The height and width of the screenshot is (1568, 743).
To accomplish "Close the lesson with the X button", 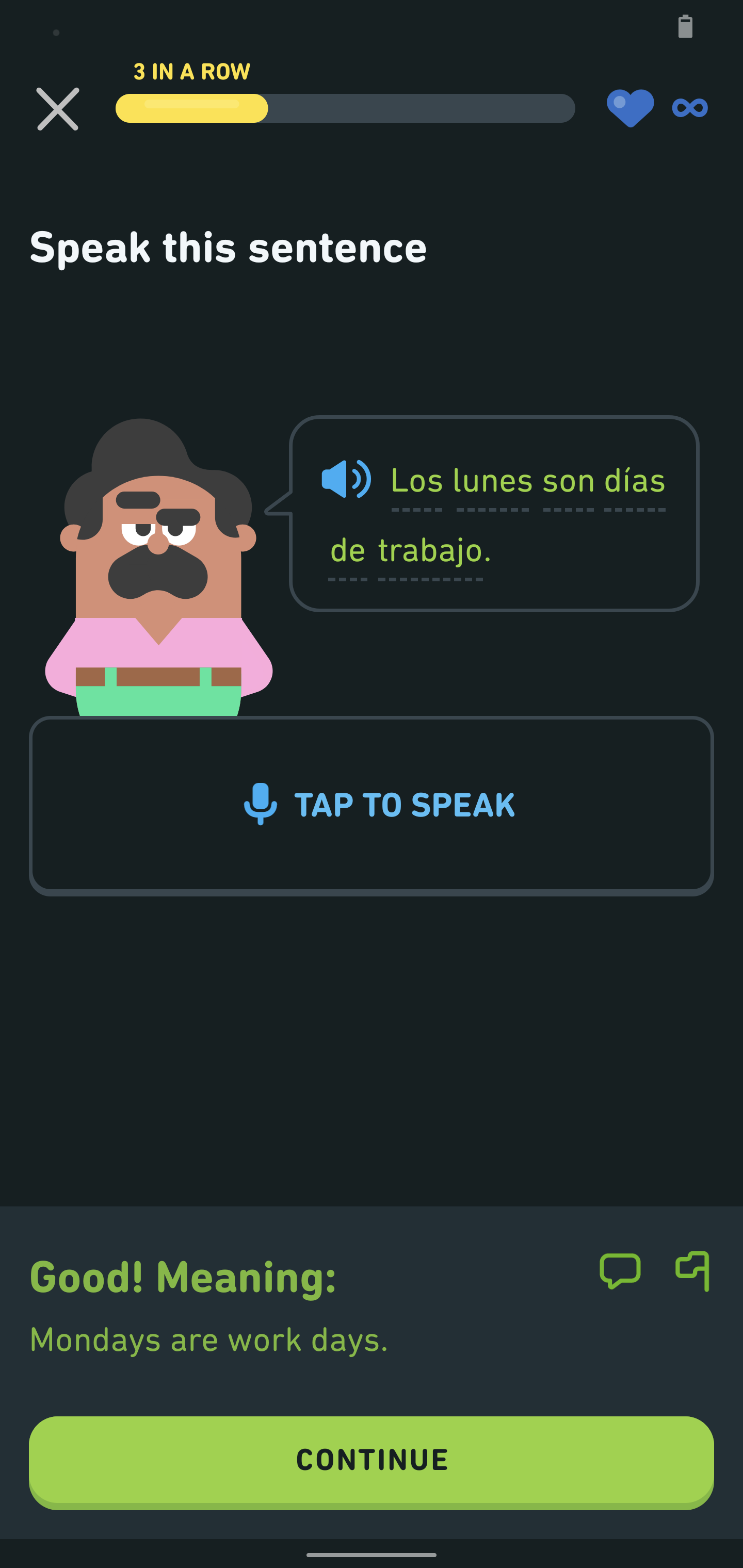I will 58,109.
